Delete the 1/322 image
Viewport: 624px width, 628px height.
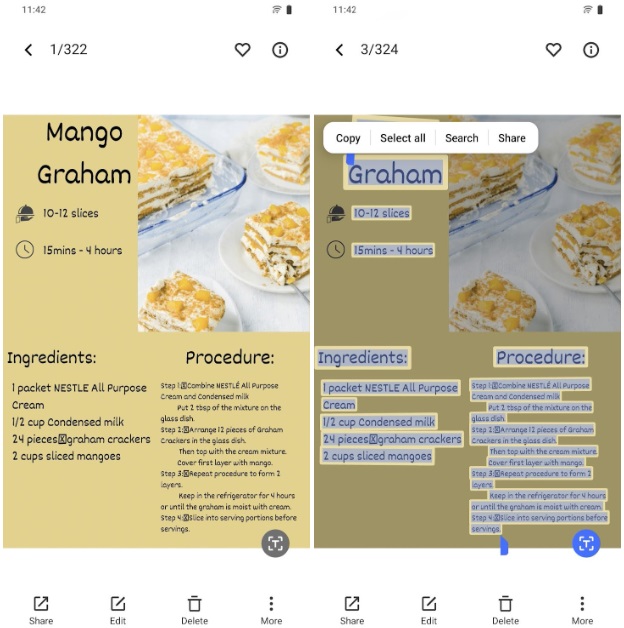point(194,609)
